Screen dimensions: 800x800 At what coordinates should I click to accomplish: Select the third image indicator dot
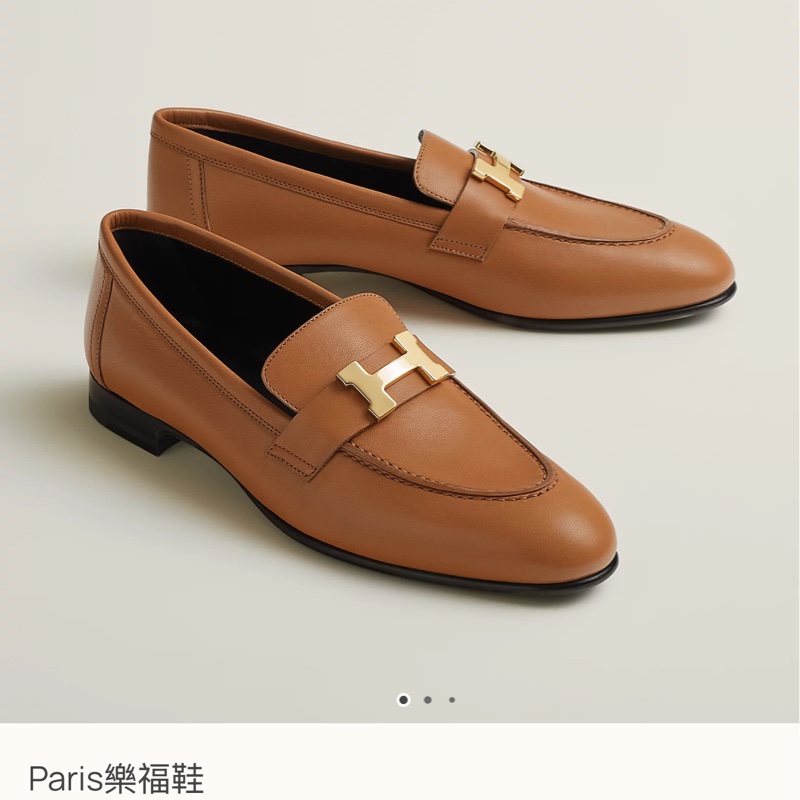(x=452, y=700)
